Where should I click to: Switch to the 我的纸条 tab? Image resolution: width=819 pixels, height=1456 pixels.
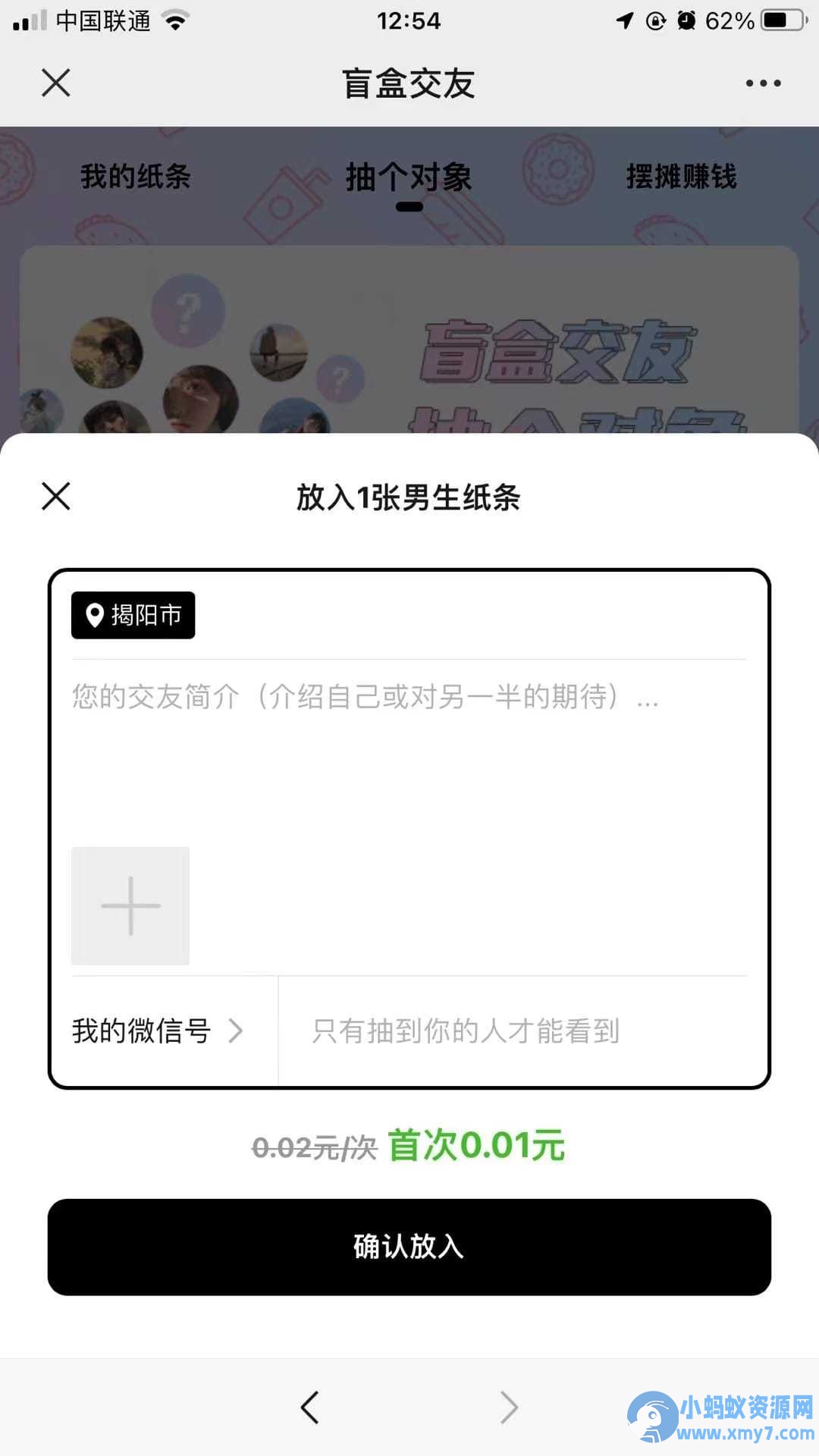click(136, 176)
